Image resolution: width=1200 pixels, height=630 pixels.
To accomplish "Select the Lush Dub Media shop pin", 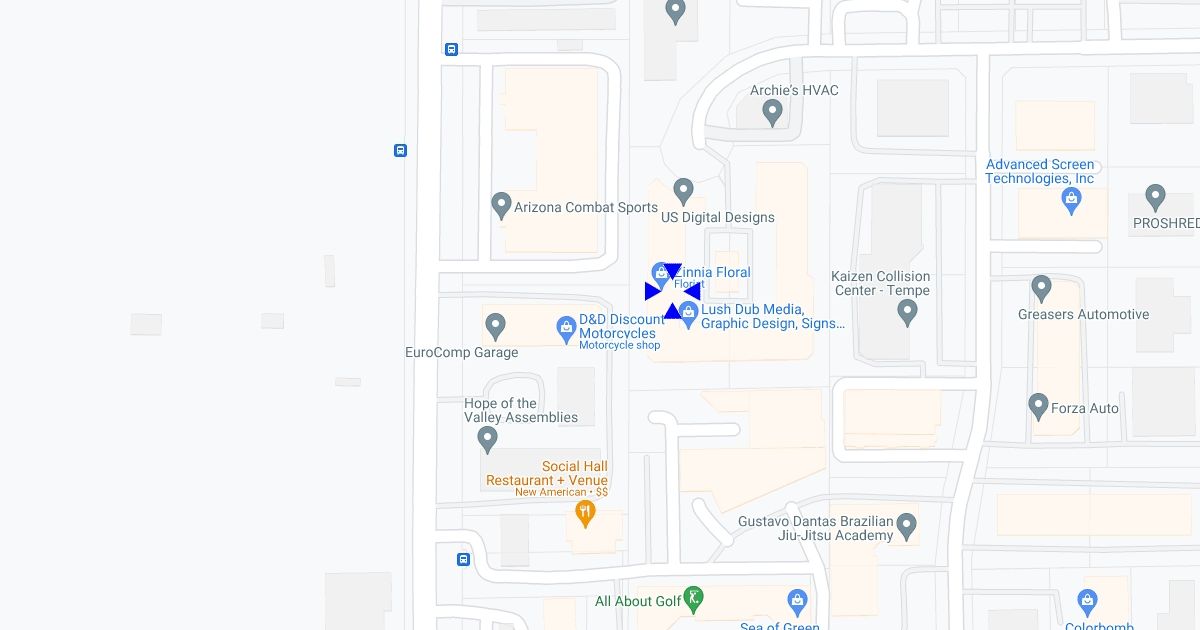I will (688, 315).
